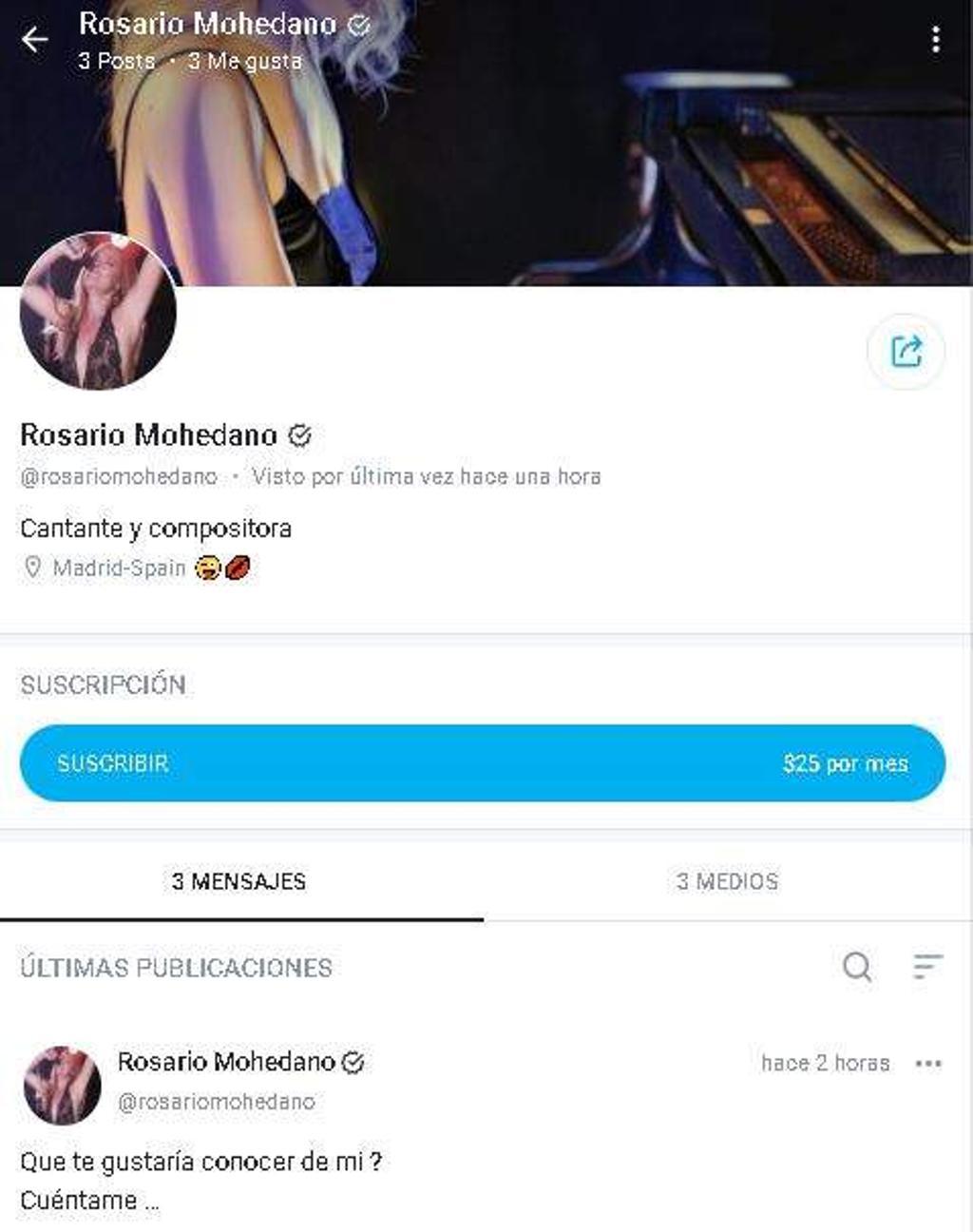Subscribe for $25 por mes
The height and width of the screenshot is (1232, 973).
point(483,763)
